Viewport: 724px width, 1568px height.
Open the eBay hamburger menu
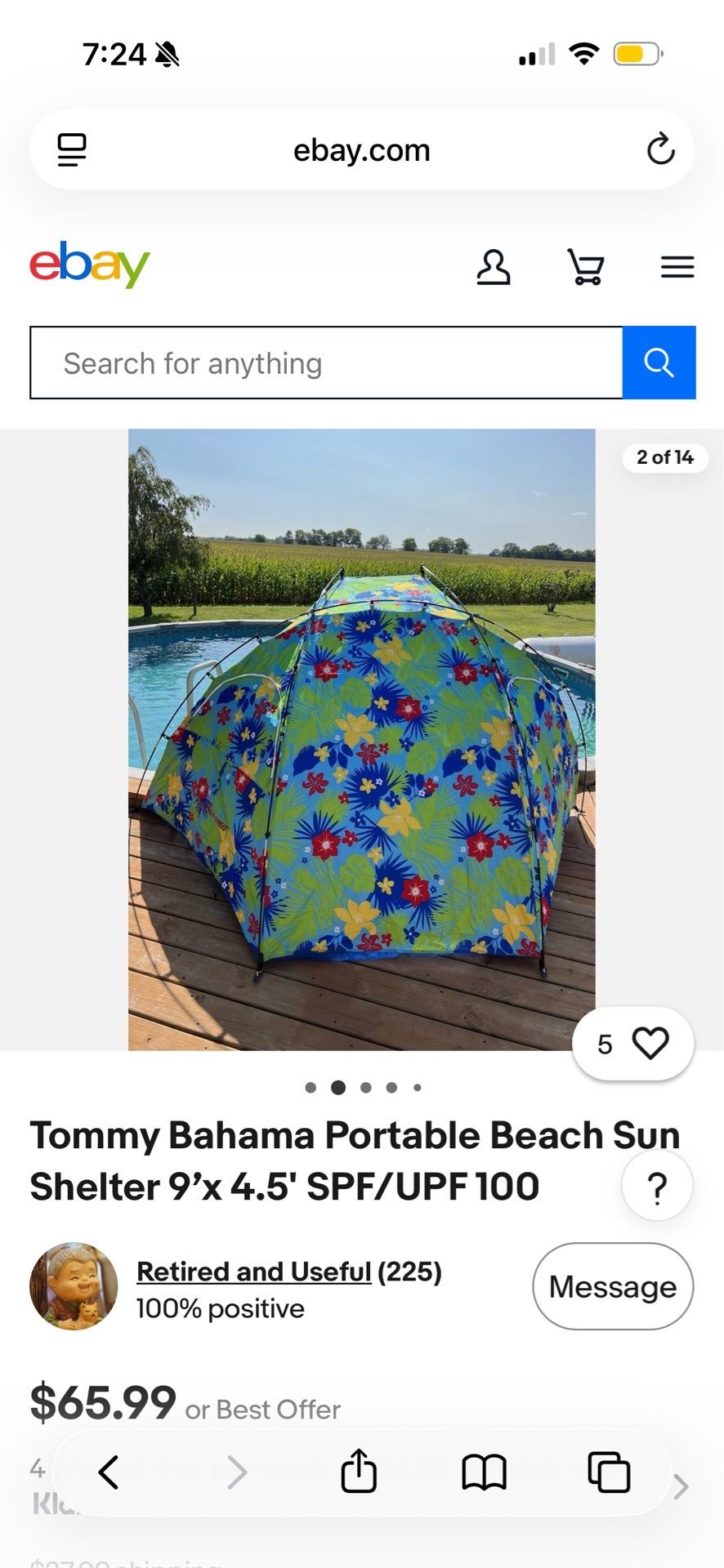(677, 267)
